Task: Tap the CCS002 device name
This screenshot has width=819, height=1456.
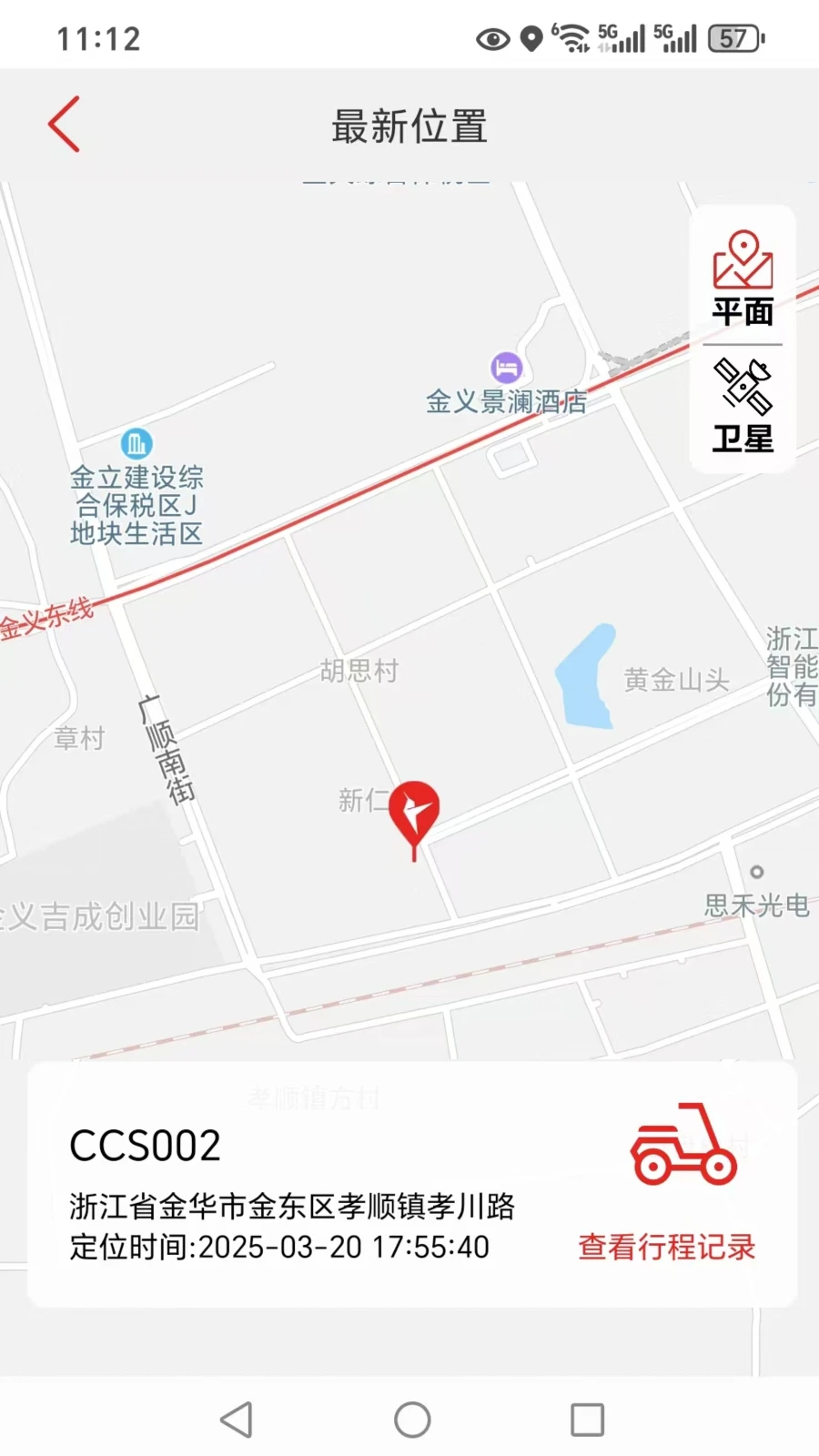Action: click(x=144, y=1145)
